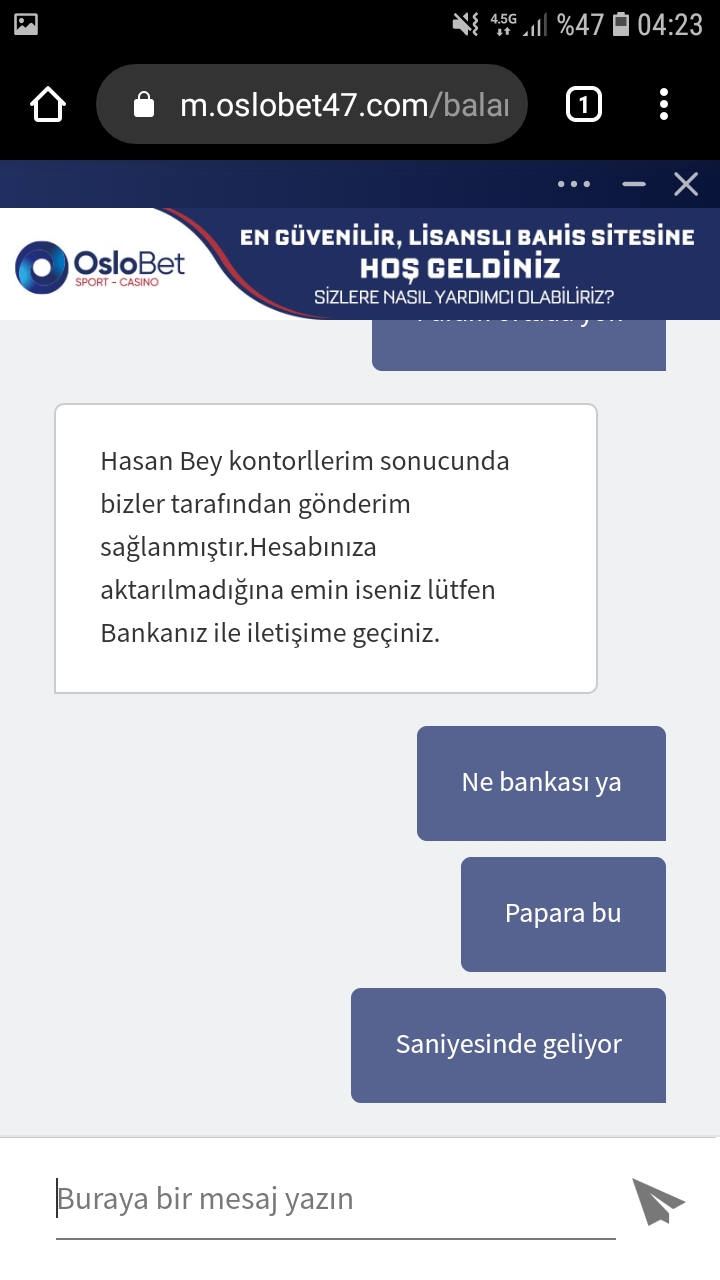720x1280 pixels.
Task: Open the browser tab switcher
Action: (584, 104)
